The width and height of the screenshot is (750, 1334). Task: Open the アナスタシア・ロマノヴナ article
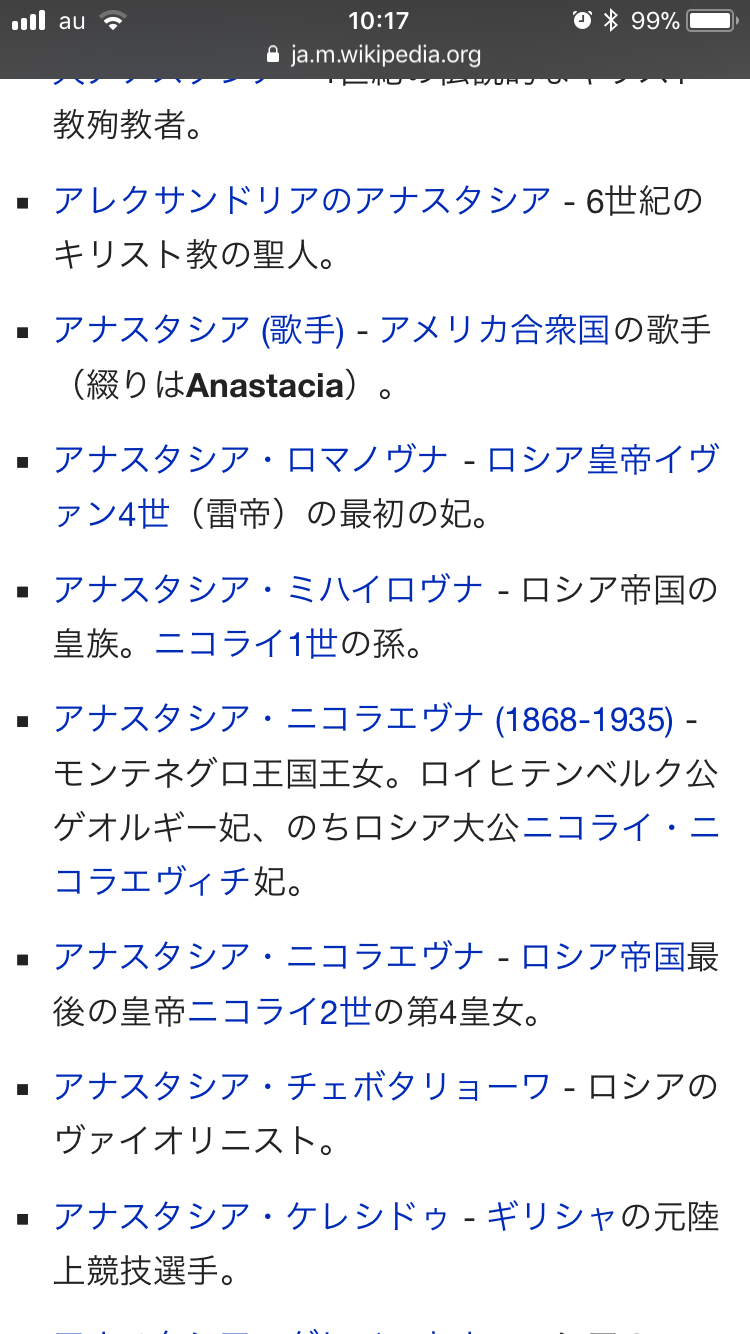[251, 459]
